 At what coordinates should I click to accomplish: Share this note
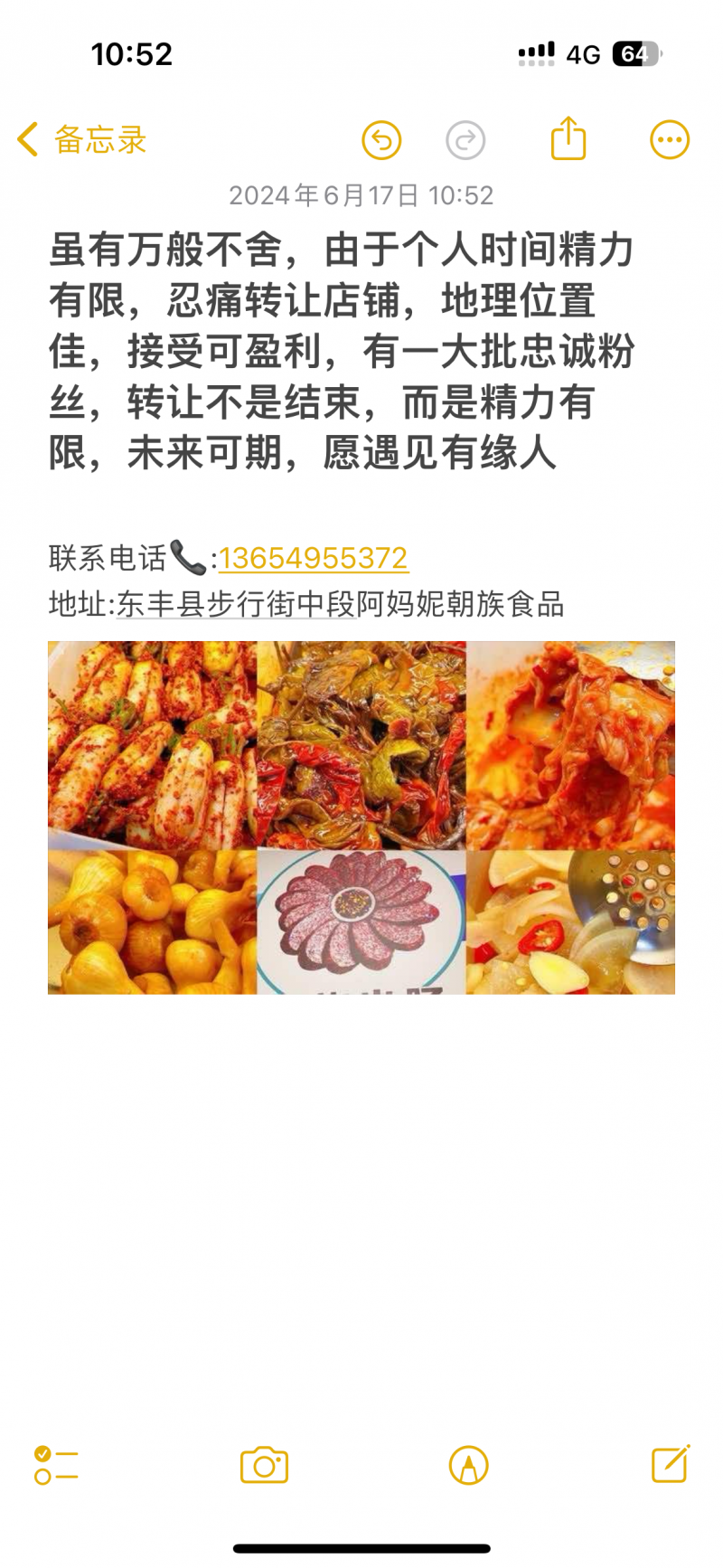point(568,138)
